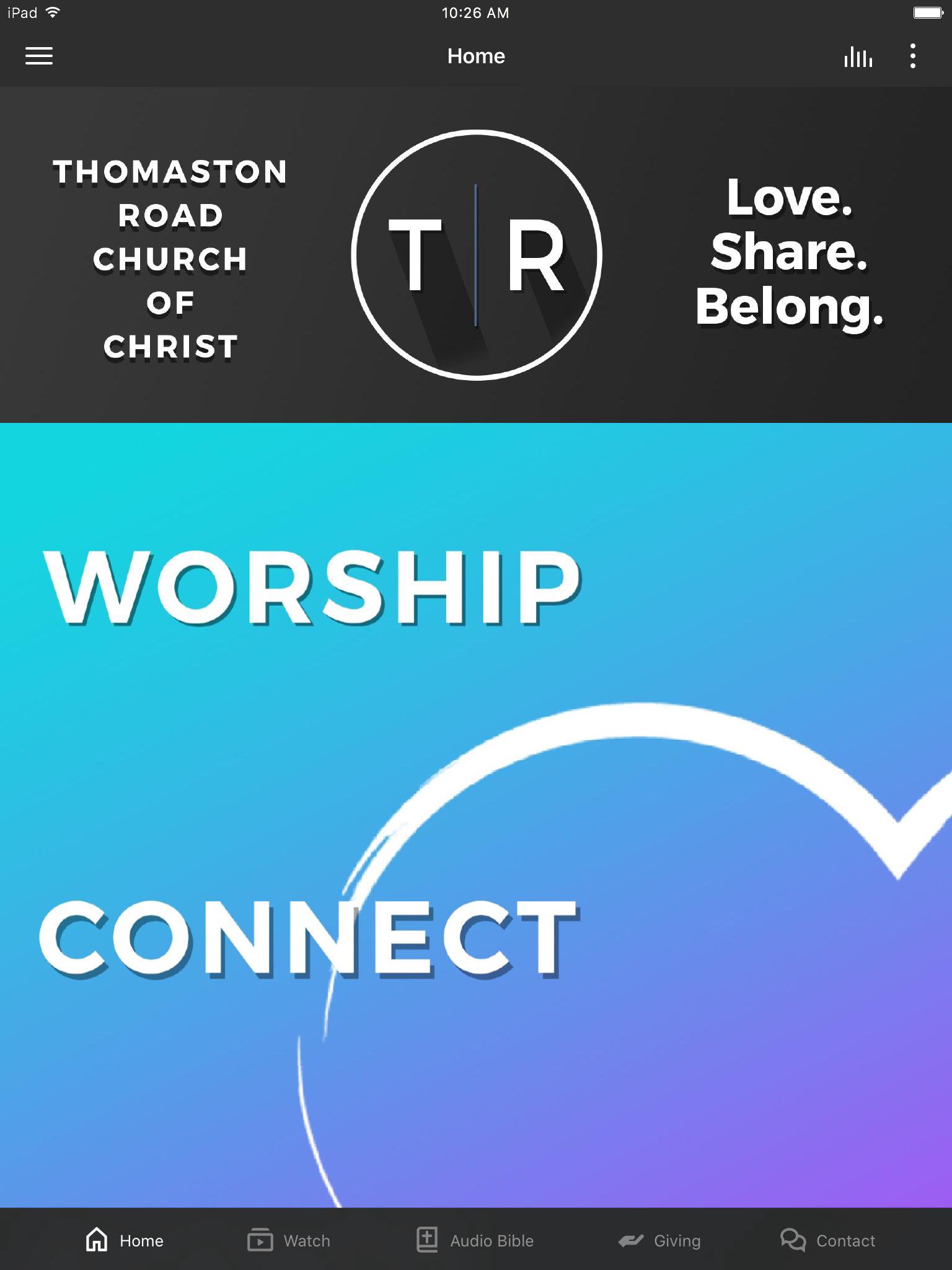Open the audio now-playing bars icon

point(858,57)
